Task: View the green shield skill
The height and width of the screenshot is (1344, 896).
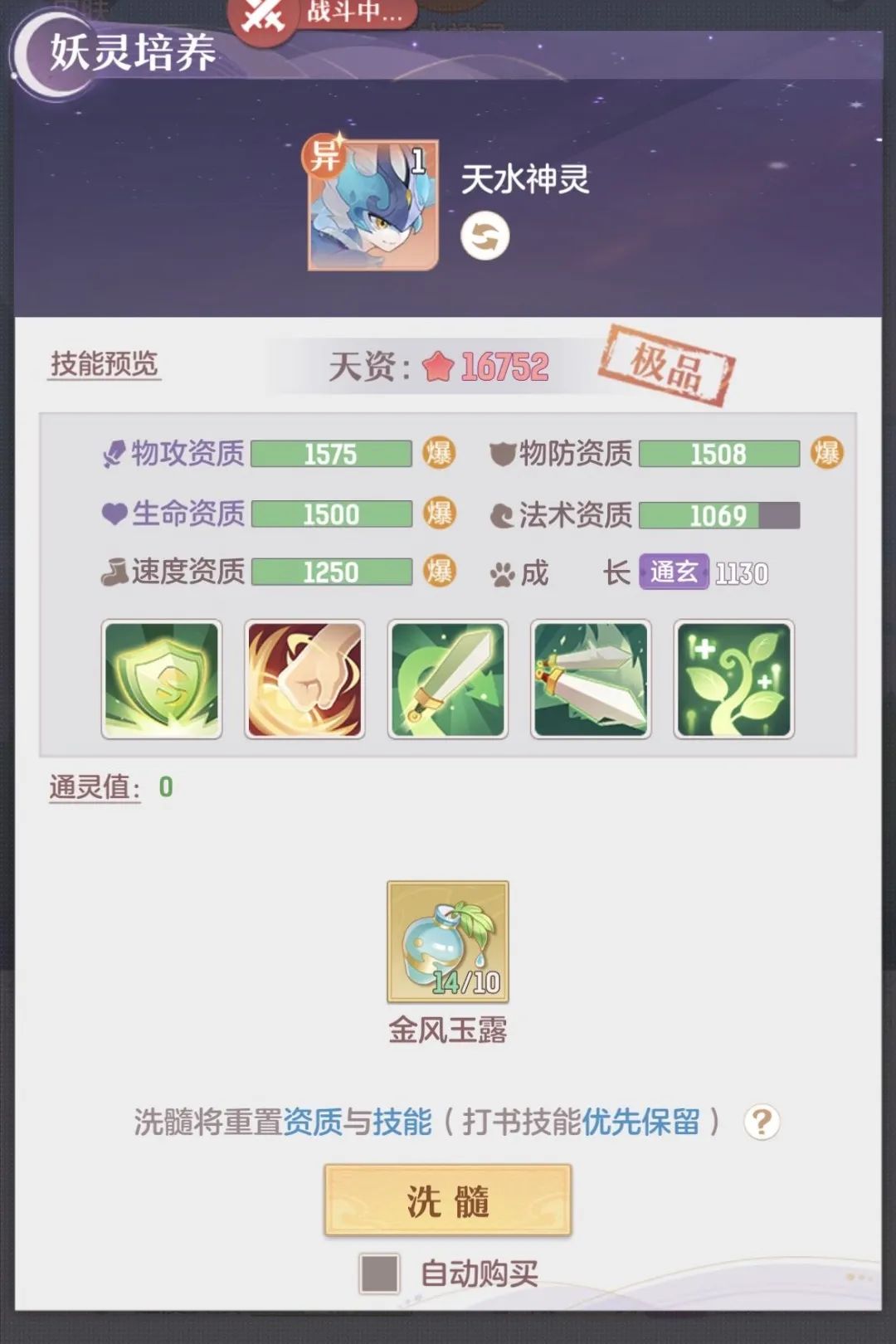Action: point(162,679)
